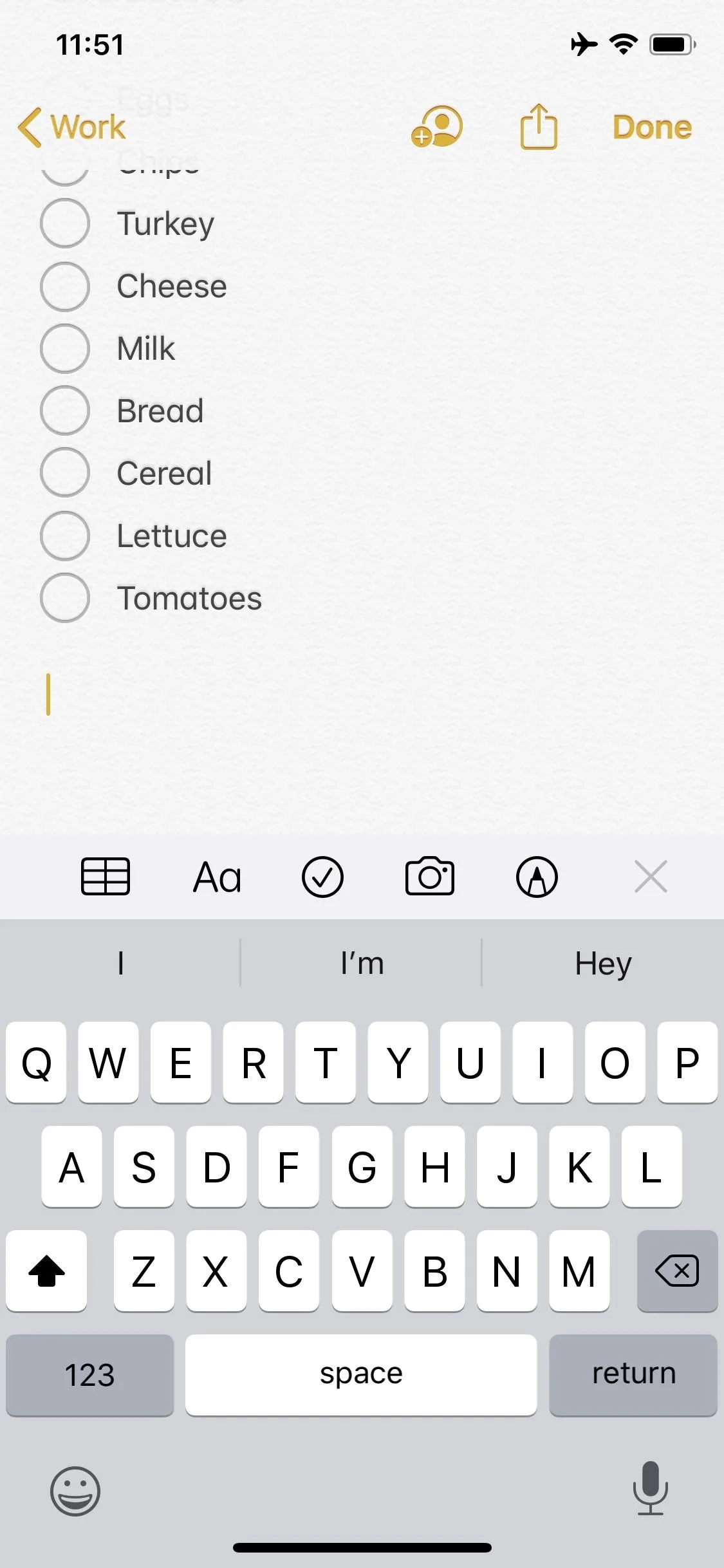The image size is (724, 1568).
Task: Check the Cereal item
Action: [x=65, y=472]
